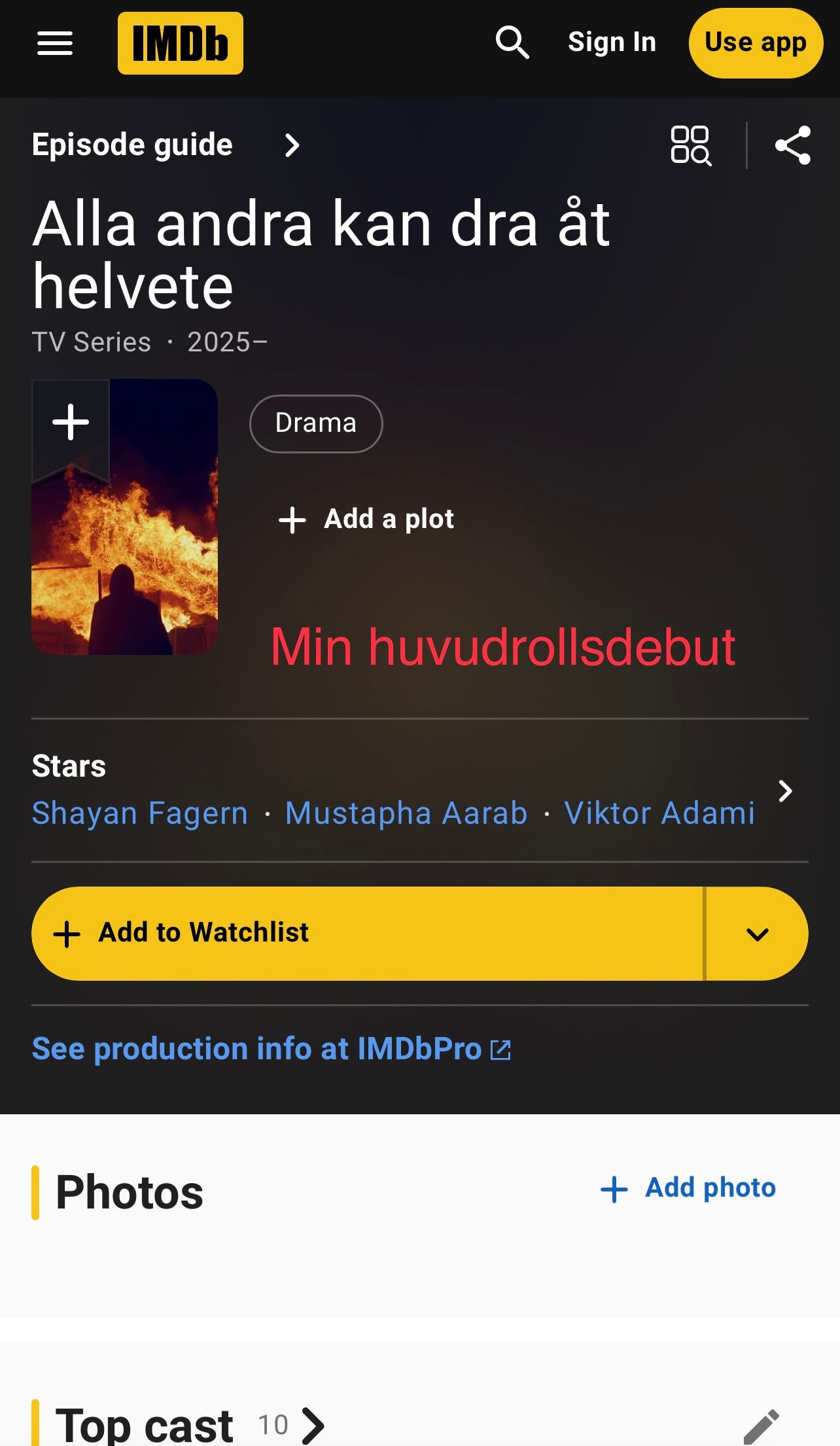Tap Sign In
This screenshot has width=840, height=1446.
[612, 43]
